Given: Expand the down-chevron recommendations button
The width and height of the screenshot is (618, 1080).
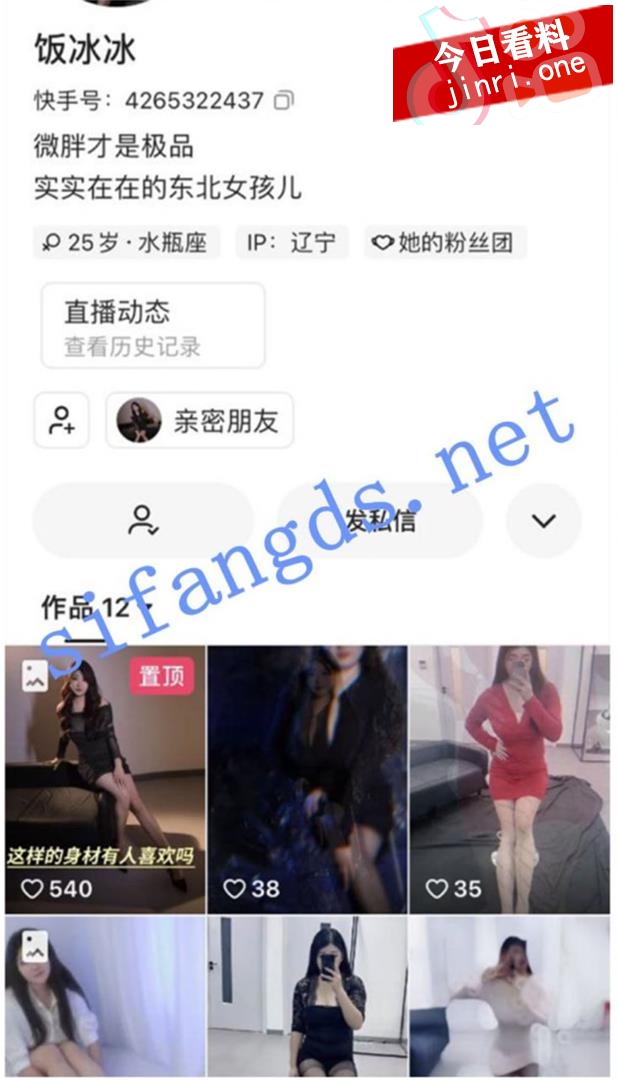Looking at the screenshot, I should pyautogui.click(x=543, y=520).
